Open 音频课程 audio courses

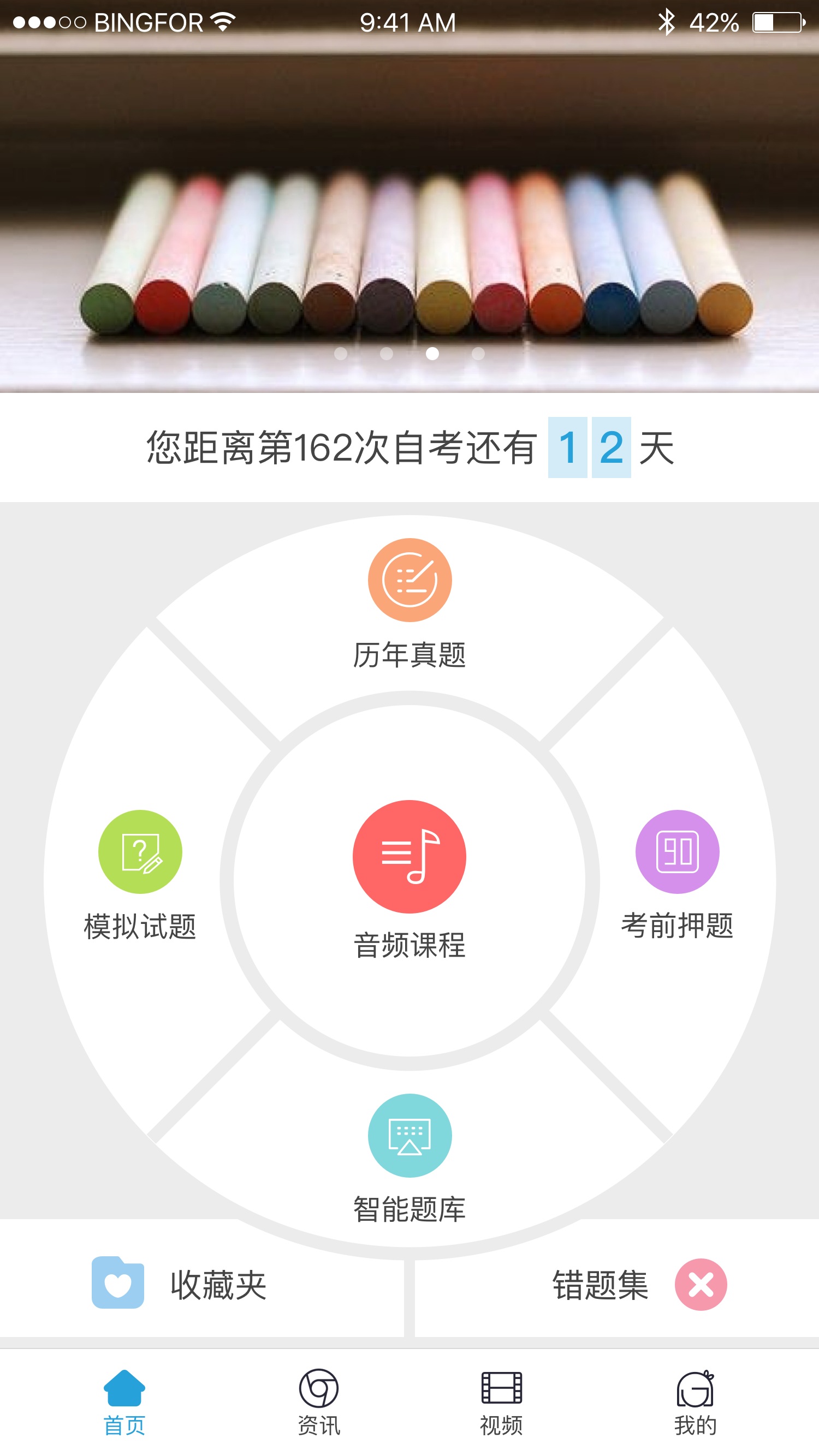point(410,881)
